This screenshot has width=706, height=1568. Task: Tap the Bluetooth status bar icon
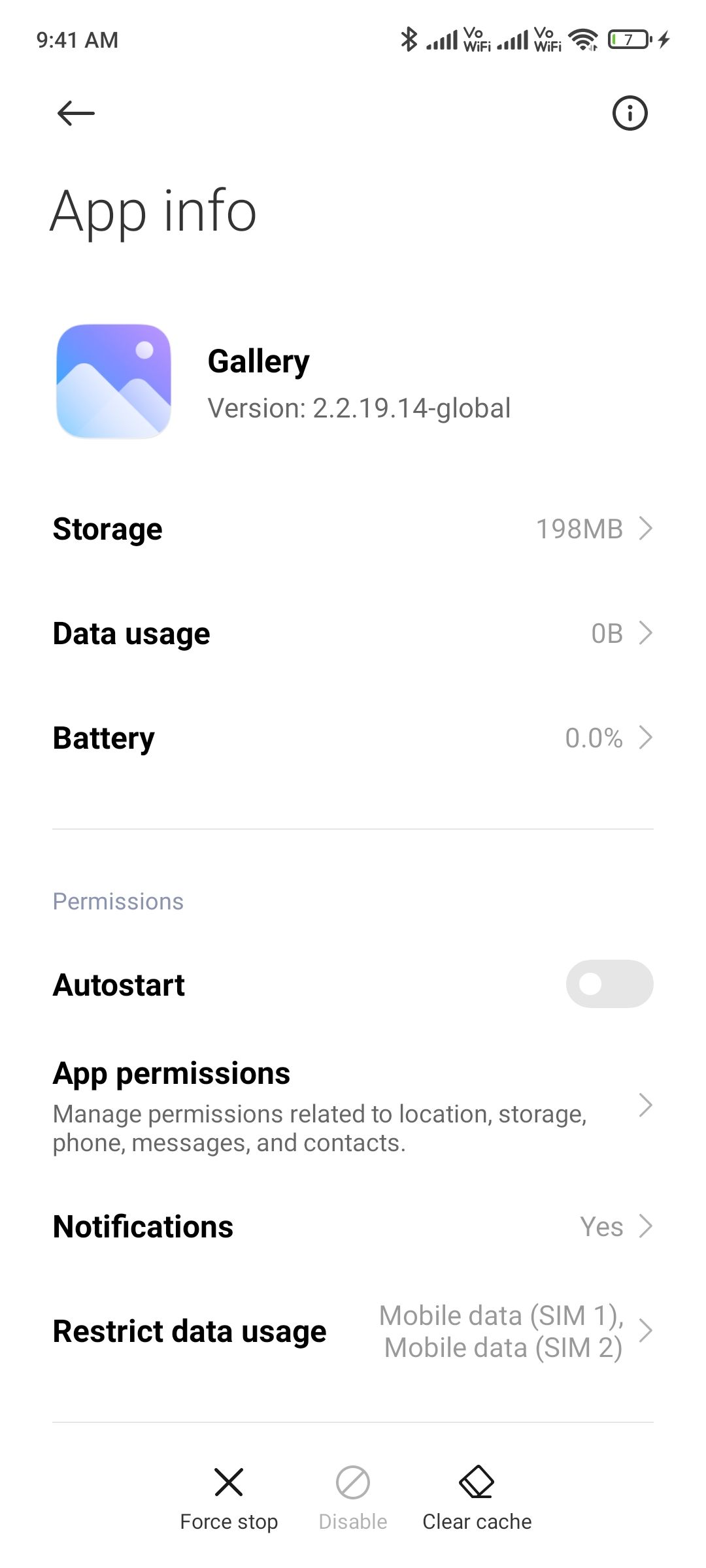pos(409,39)
